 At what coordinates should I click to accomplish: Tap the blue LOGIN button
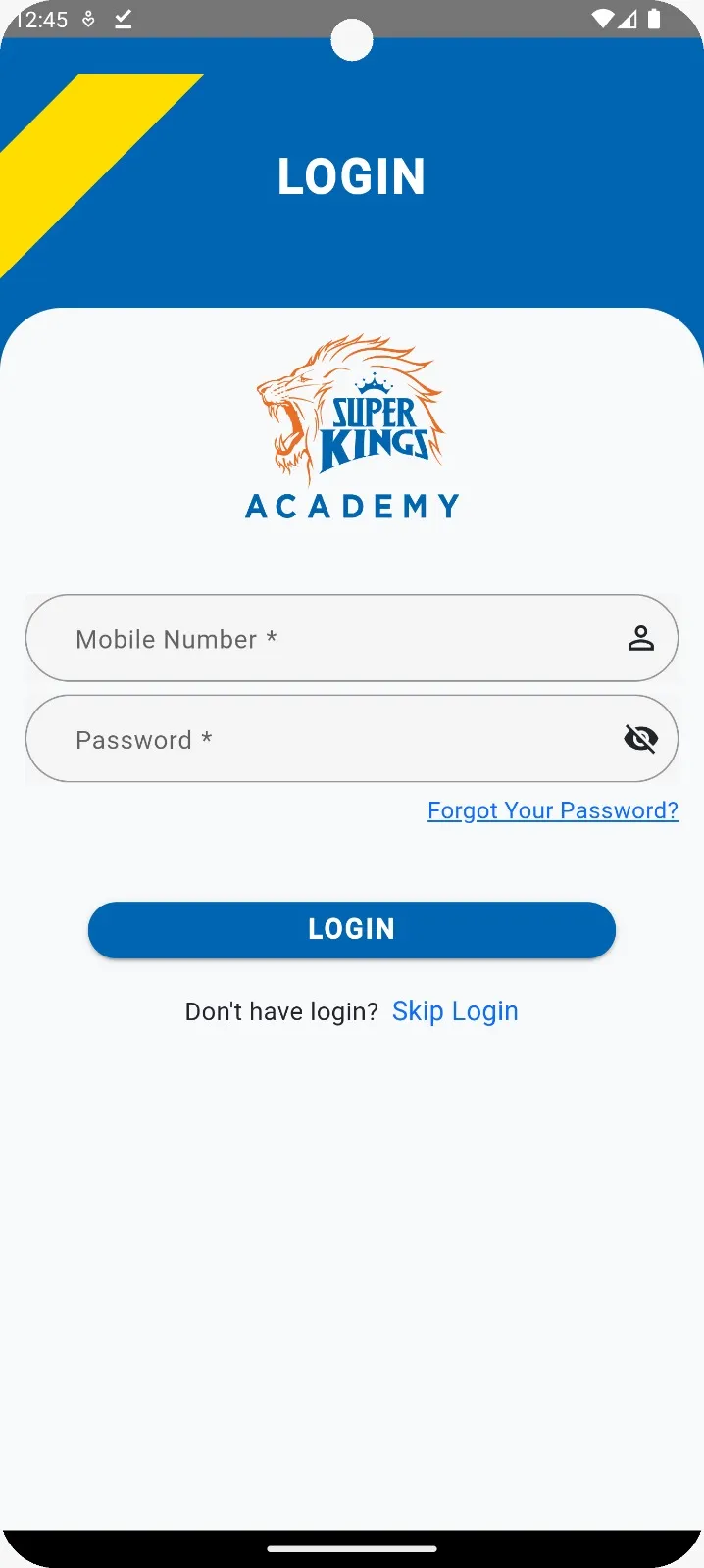pos(351,929)
